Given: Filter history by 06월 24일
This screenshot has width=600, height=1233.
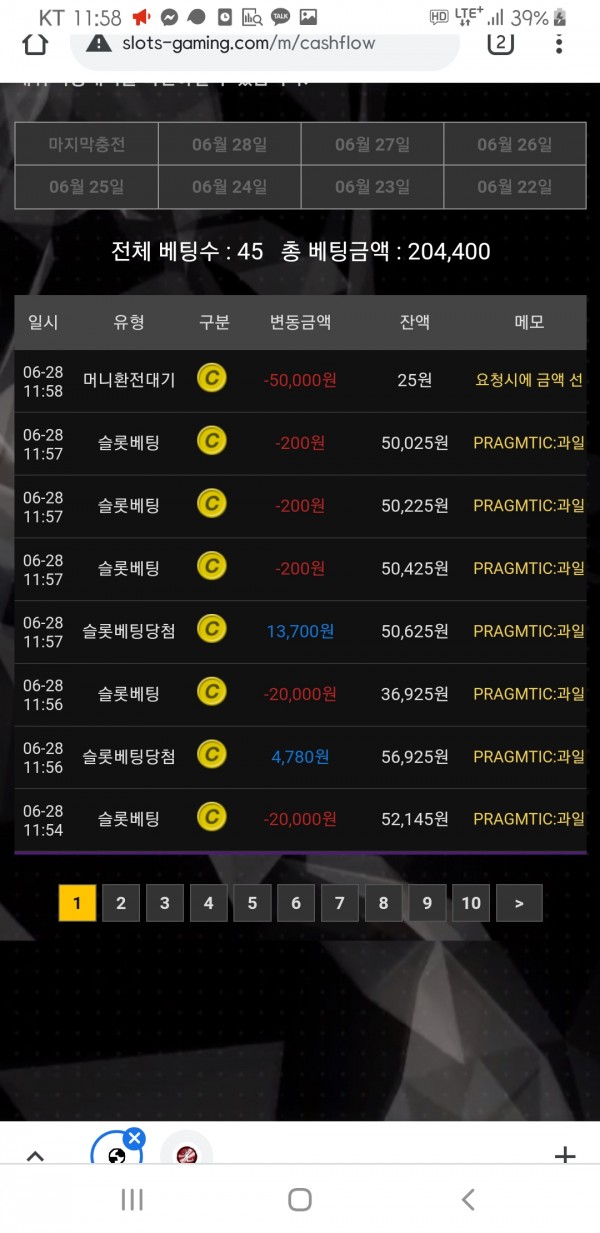Looking at the screenshot, I should 229,187.
